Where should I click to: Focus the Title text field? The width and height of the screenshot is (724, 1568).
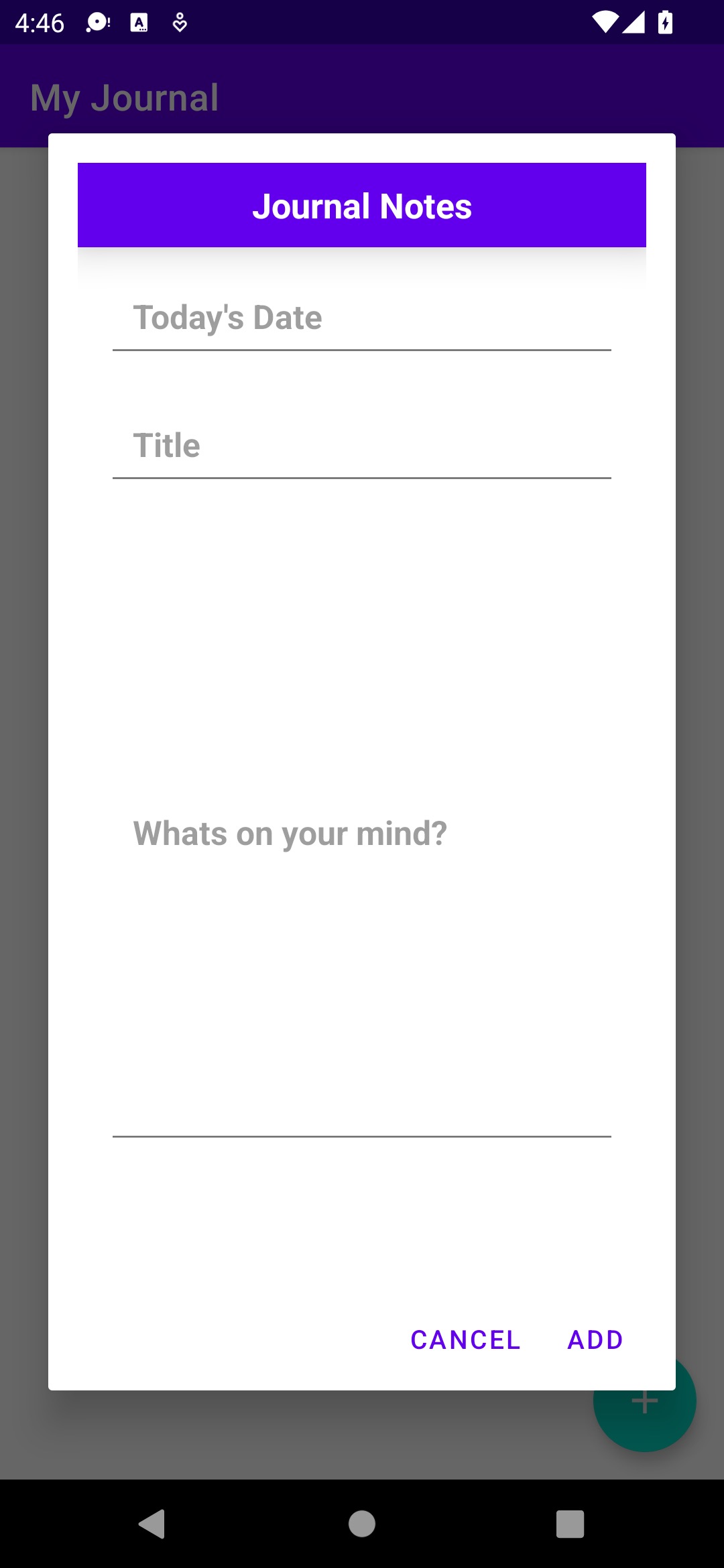pos(362,446)
